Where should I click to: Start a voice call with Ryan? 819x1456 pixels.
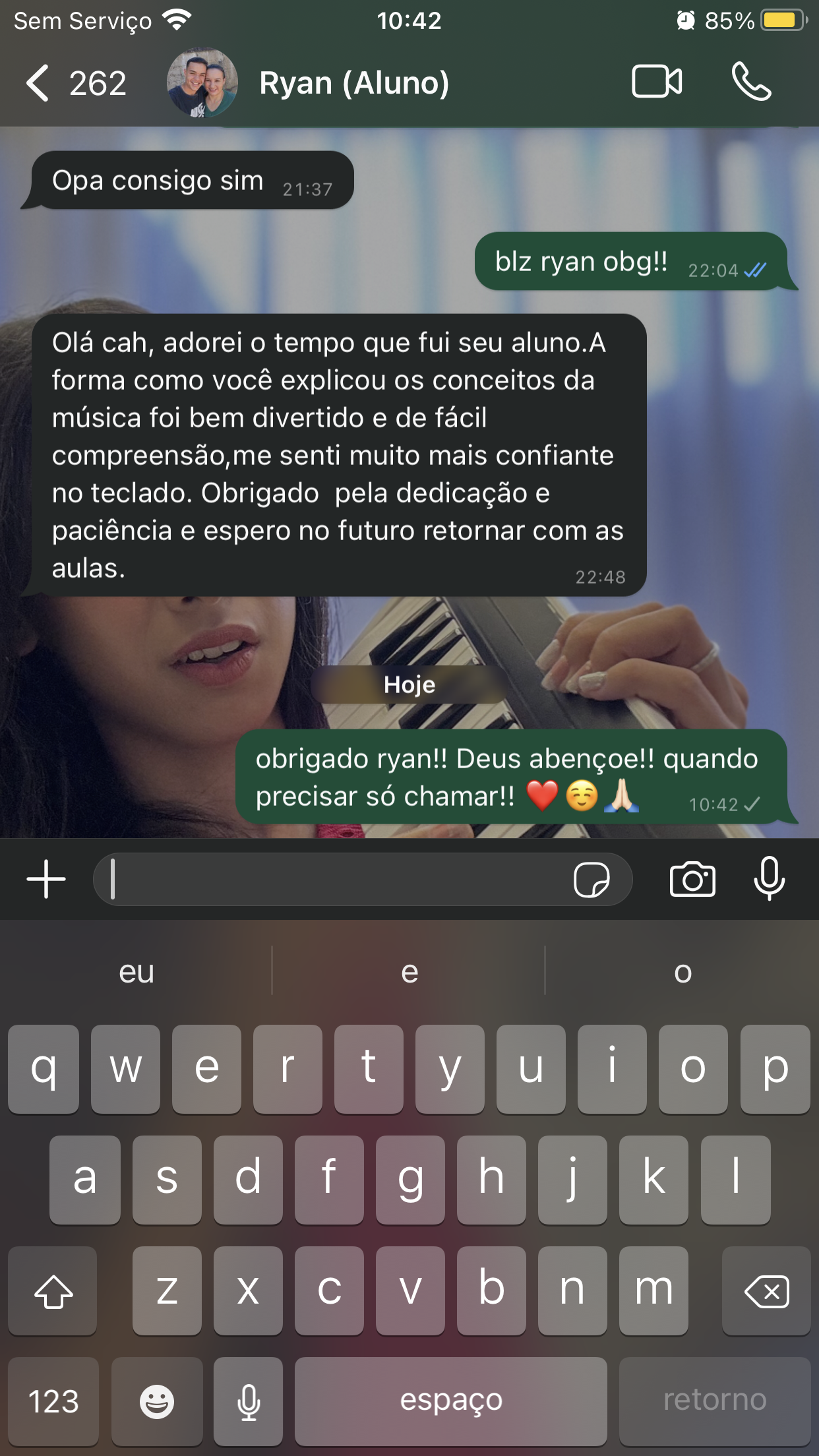pos(751,82)
